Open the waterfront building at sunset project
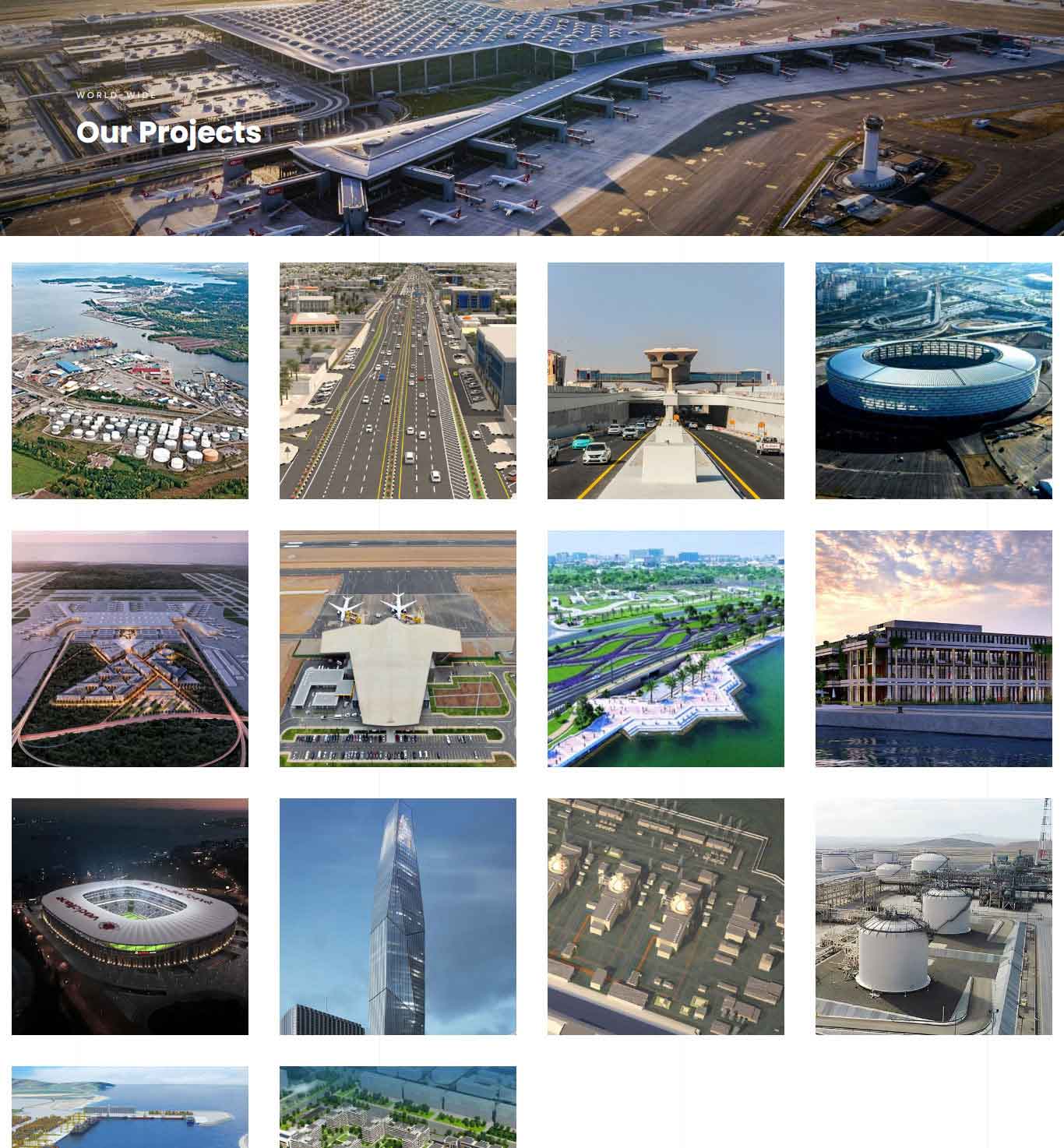The height and width of the screenshot is (1148, 1064). (934, 649)
